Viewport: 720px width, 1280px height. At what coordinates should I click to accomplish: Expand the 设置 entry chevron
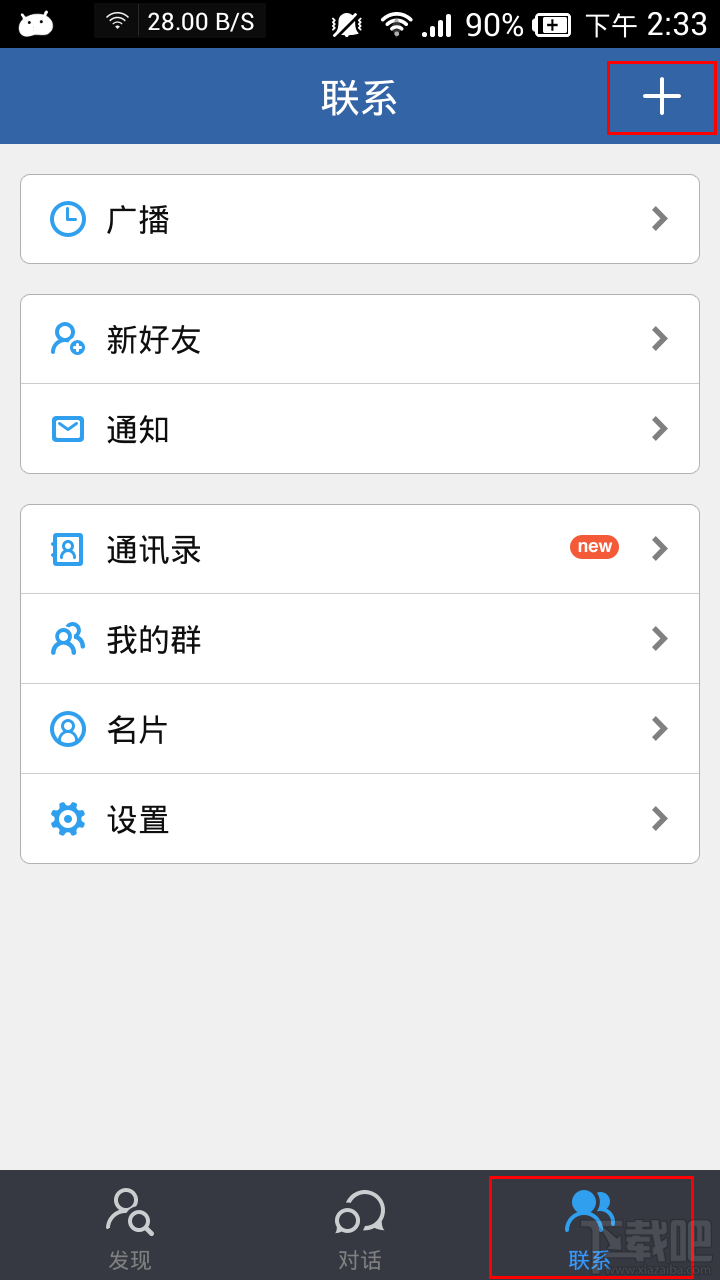[660, 819]
